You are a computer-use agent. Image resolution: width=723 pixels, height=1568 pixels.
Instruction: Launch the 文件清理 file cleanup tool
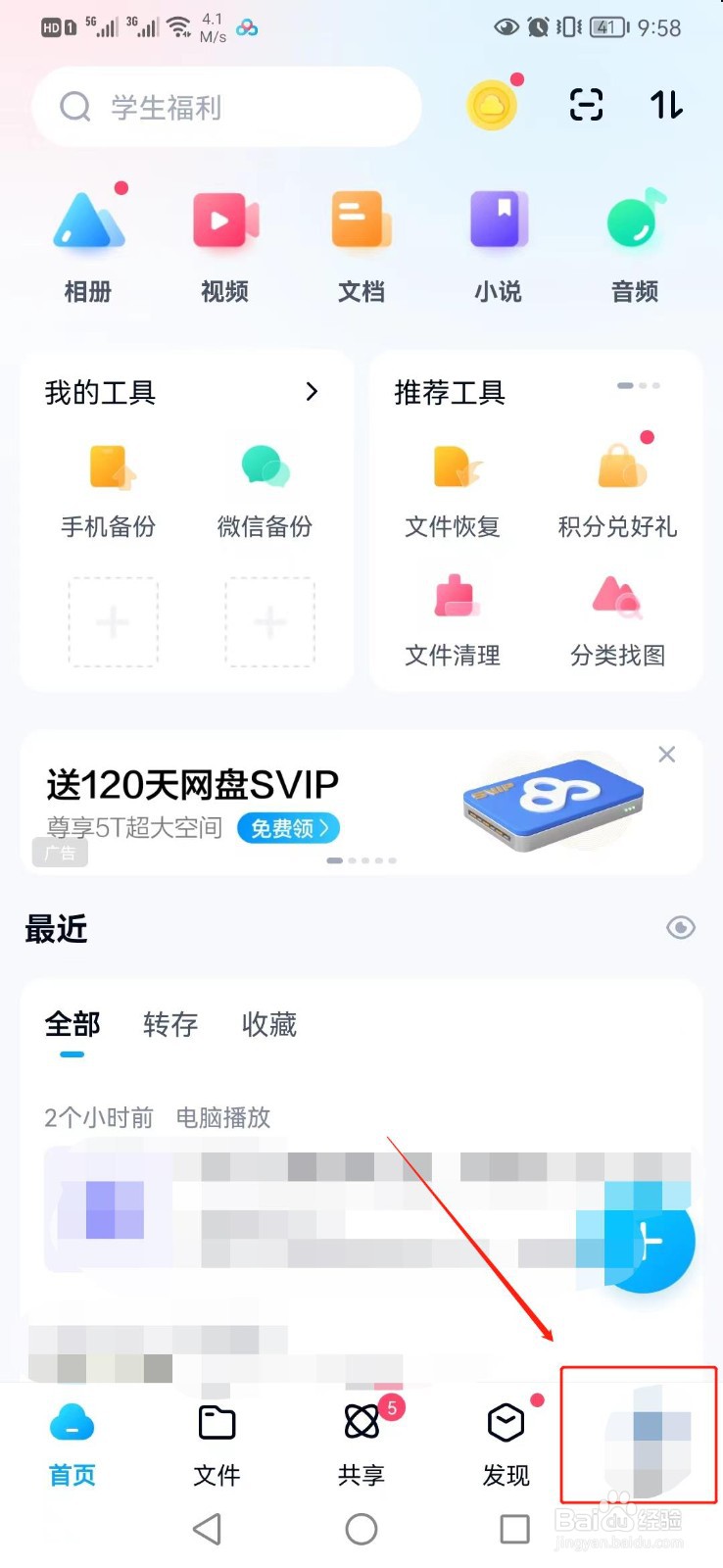(452, 614)
